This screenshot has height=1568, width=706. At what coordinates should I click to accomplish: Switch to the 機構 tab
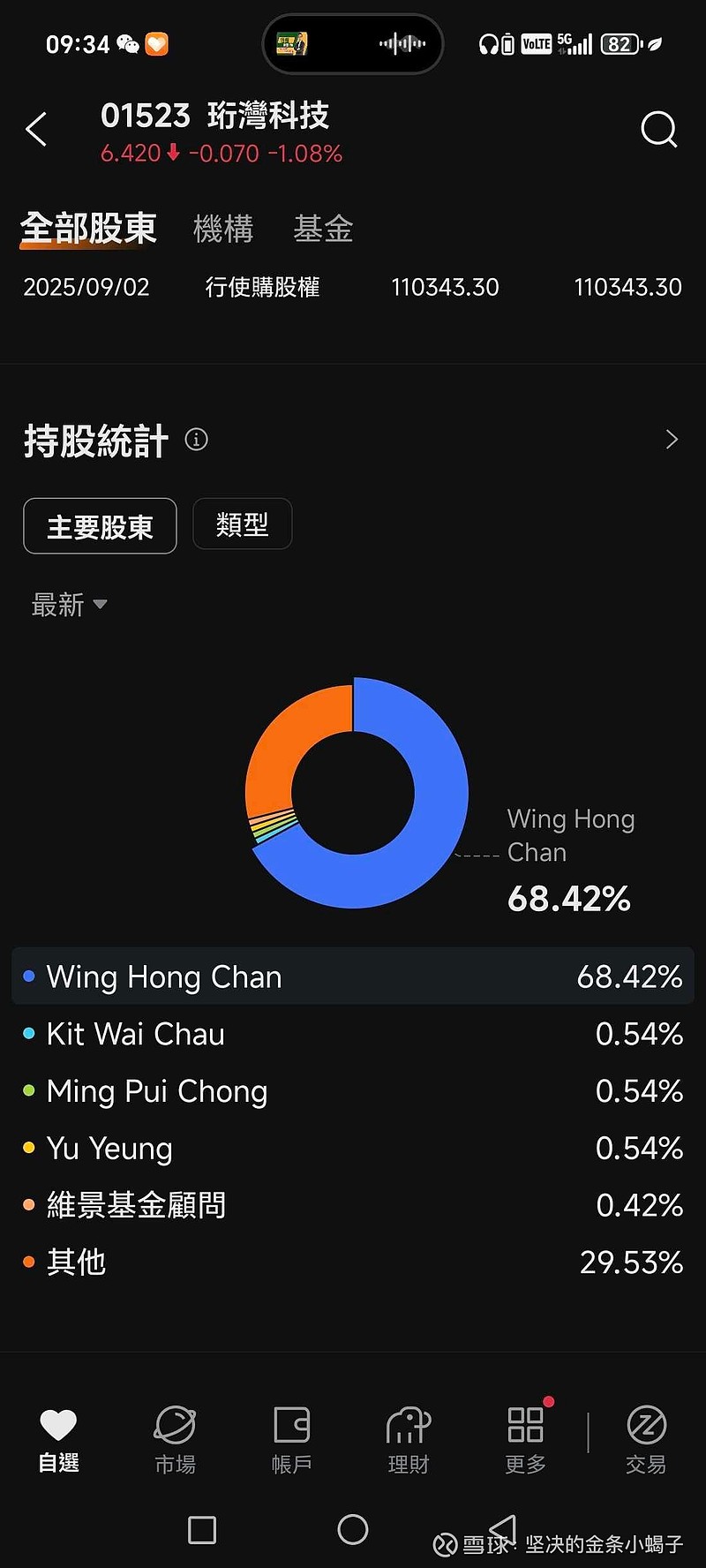coord(224,228)
